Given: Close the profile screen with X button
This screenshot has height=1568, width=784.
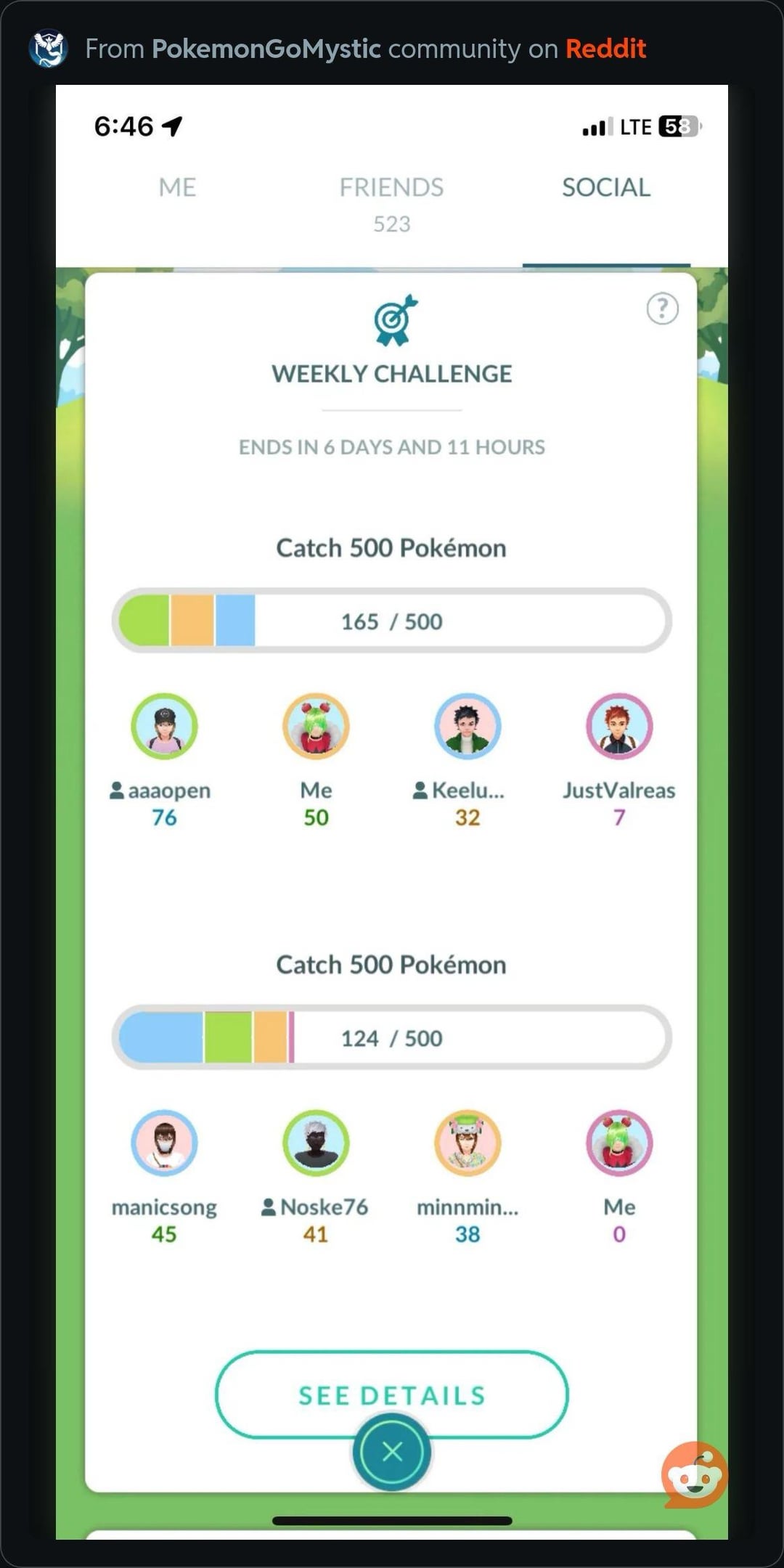Looking at the screenshot, I should 392,1452.
